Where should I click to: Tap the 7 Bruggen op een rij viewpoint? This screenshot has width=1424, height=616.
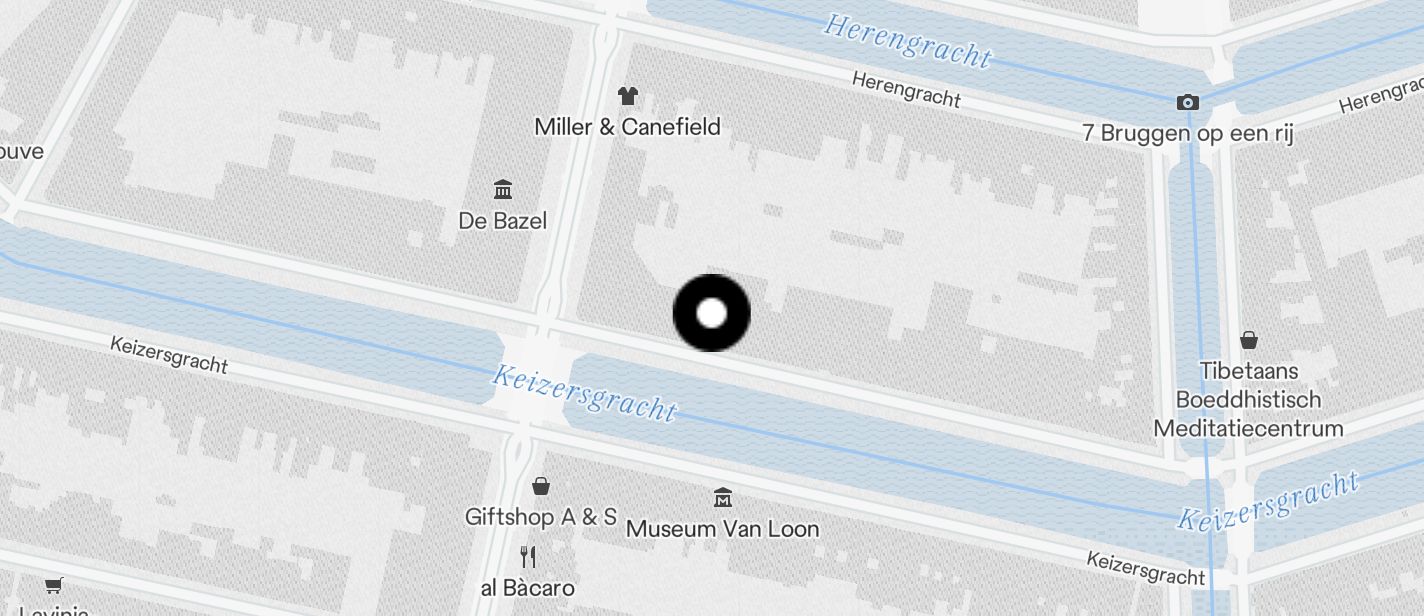pos(1187,102)
